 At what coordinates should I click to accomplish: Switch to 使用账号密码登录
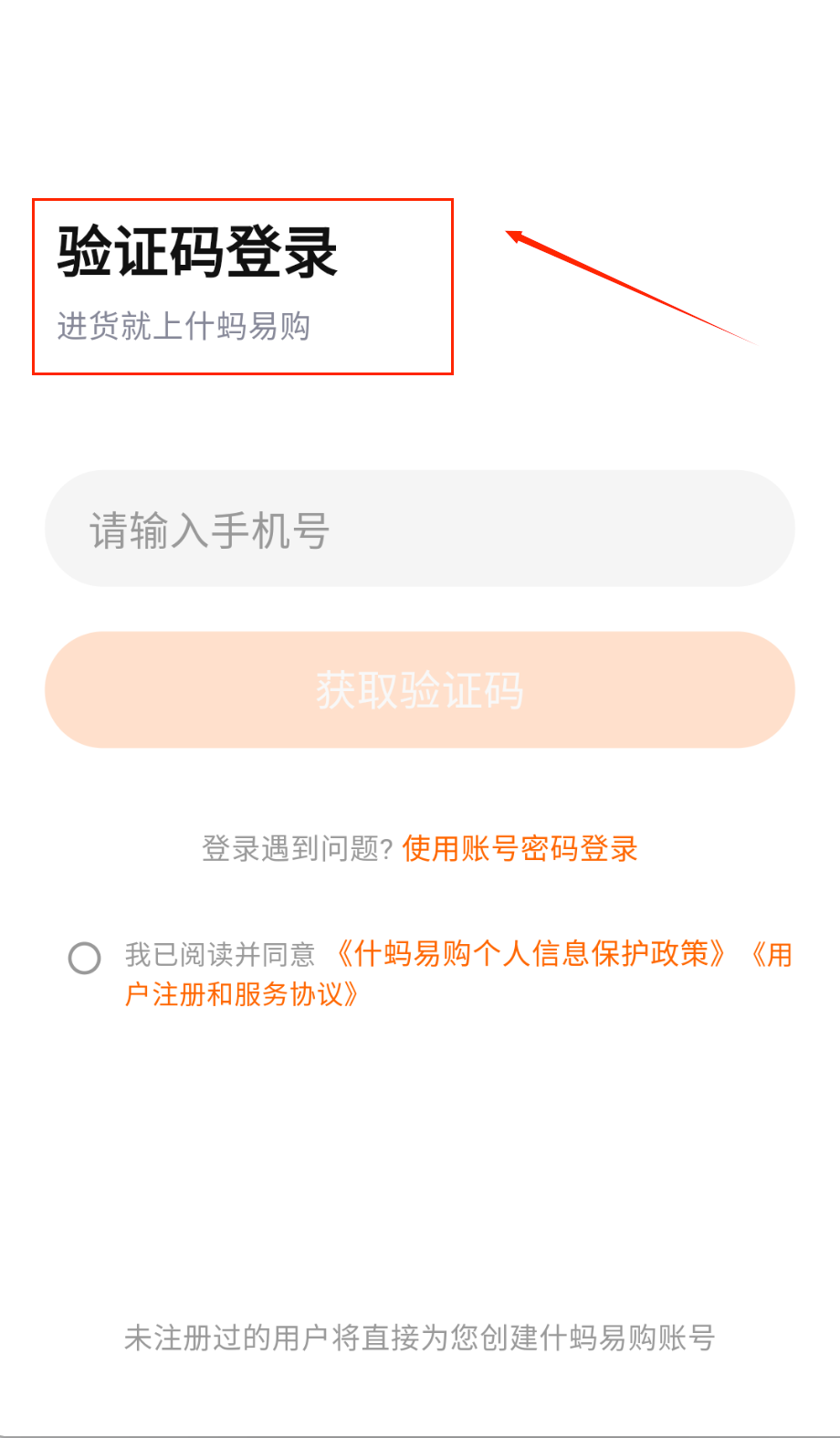click(x=520, y=849)
